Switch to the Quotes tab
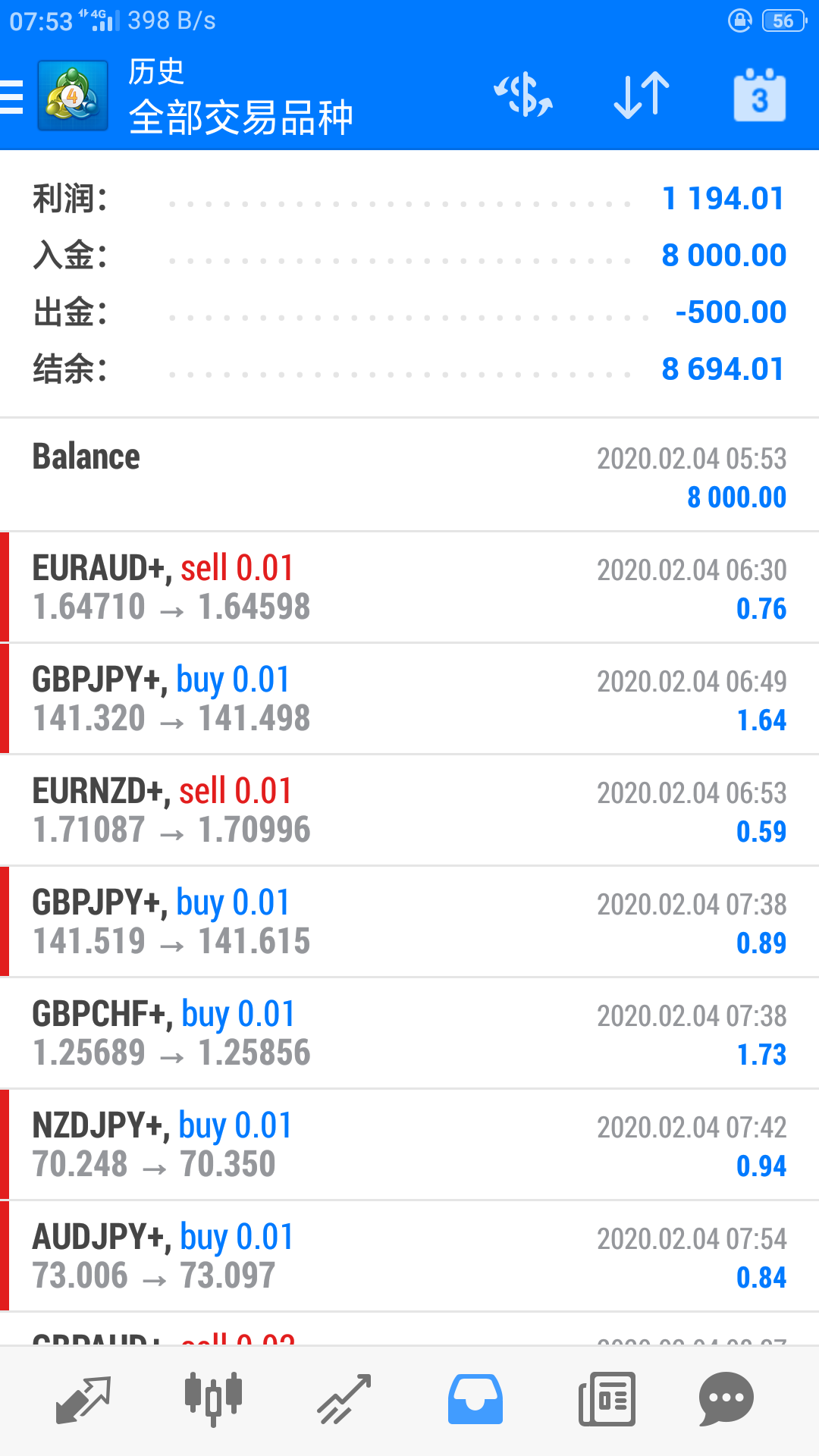Image resolution: width=819 pixels, height=1456 pixels. click(x=83, y=1400)
